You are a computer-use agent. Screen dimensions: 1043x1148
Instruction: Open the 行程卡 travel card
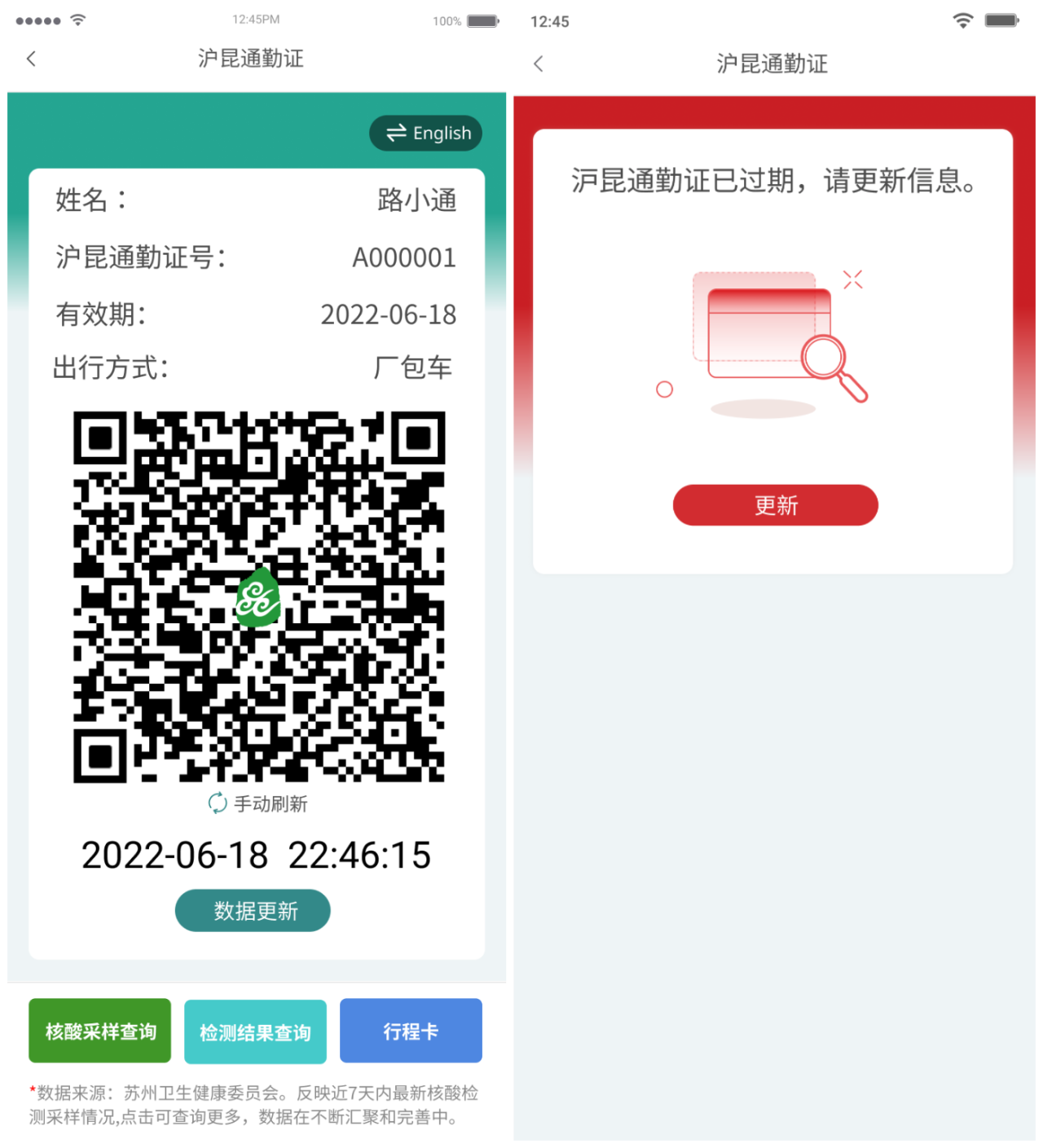tap(411, 1031)
